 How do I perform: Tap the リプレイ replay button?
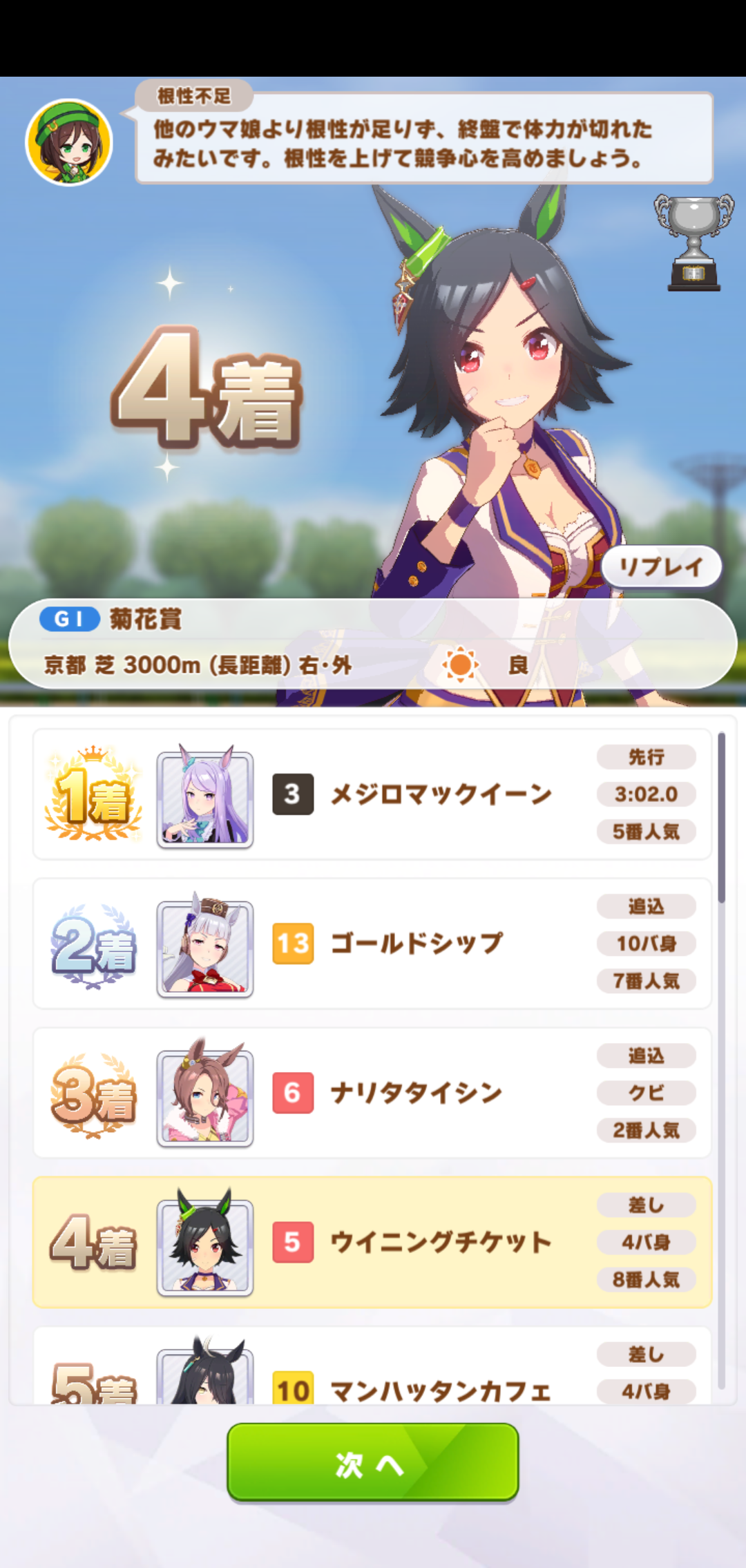(x=661, y=567)
